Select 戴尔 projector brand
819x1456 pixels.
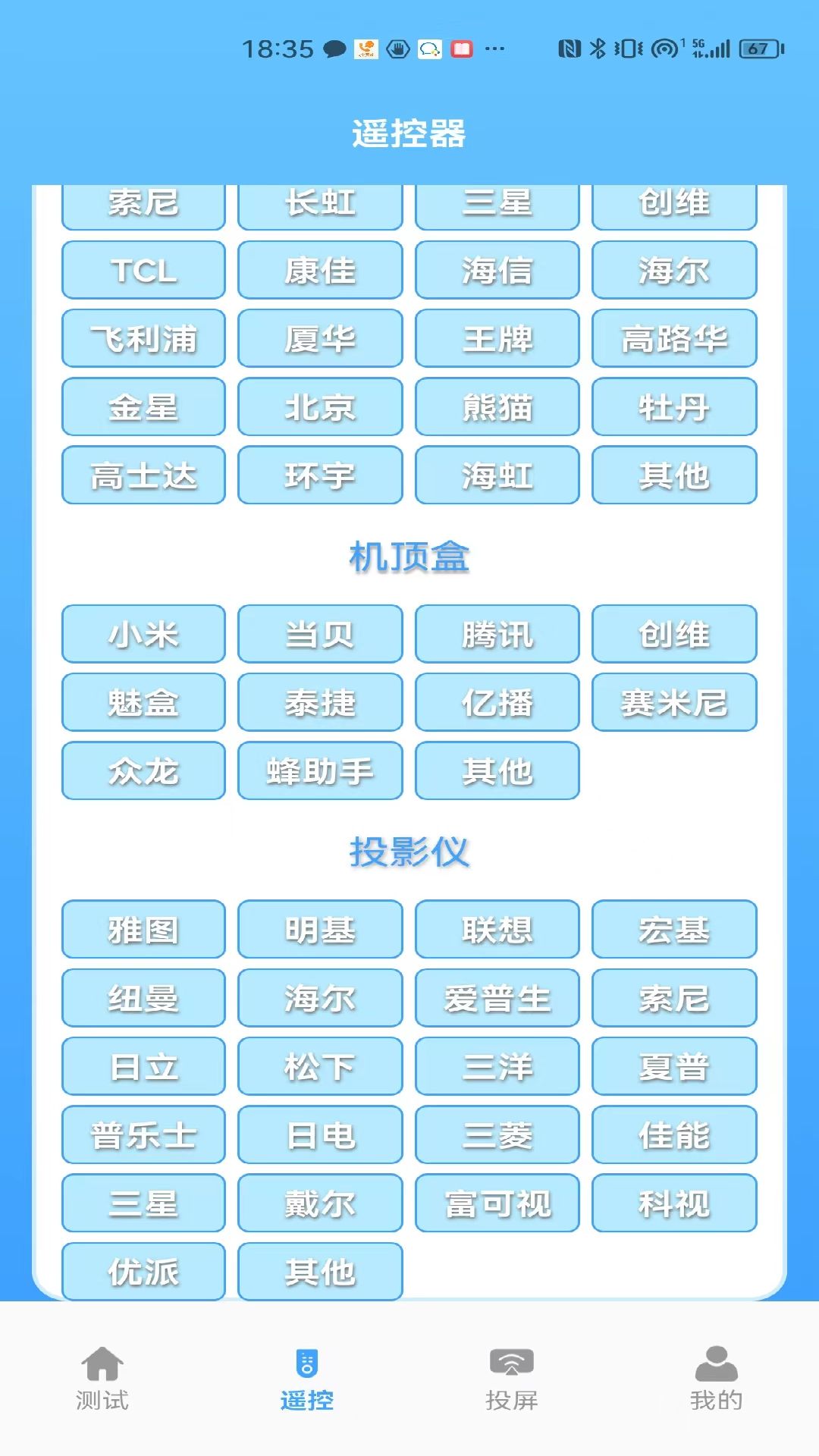pyautogui.click(x=319, y=1203)
